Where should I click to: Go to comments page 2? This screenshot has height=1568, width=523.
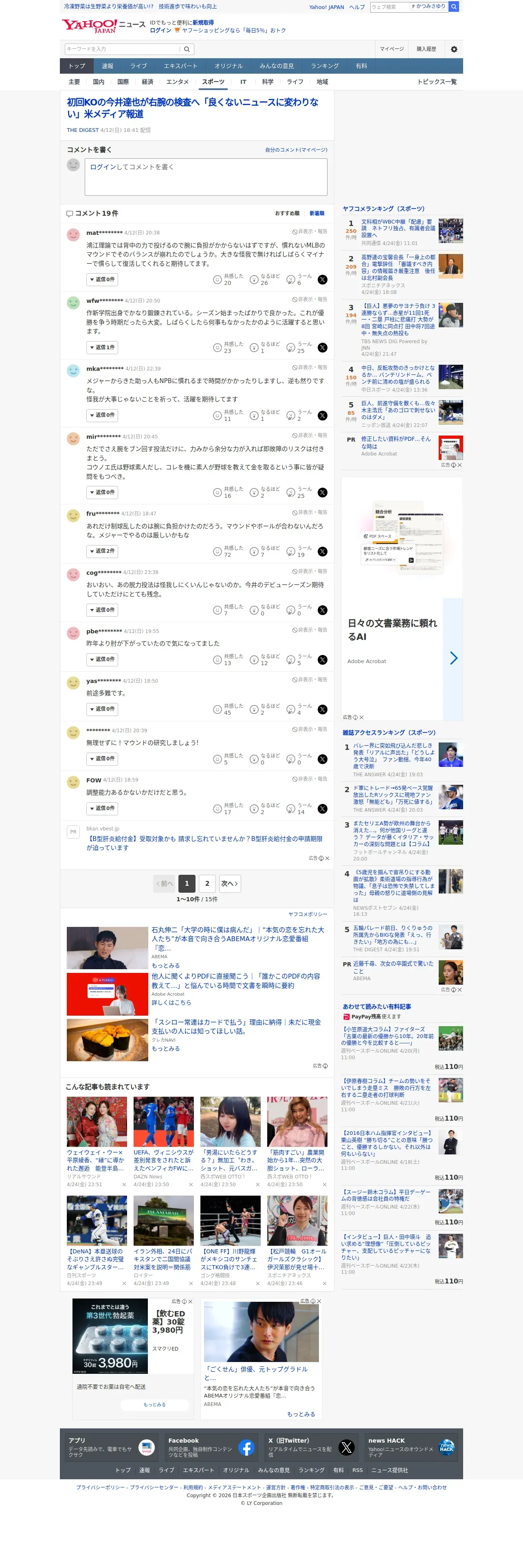(207, 883)
